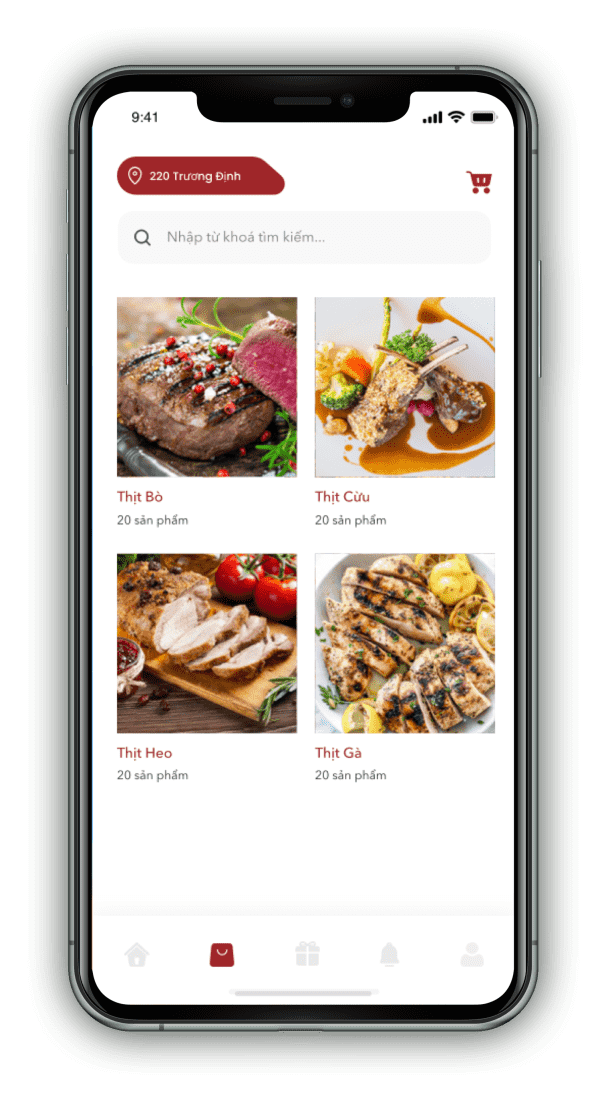Go to the home tab
The height and width of the screenshot is (1097, 608).
click(x=137, y=954)
